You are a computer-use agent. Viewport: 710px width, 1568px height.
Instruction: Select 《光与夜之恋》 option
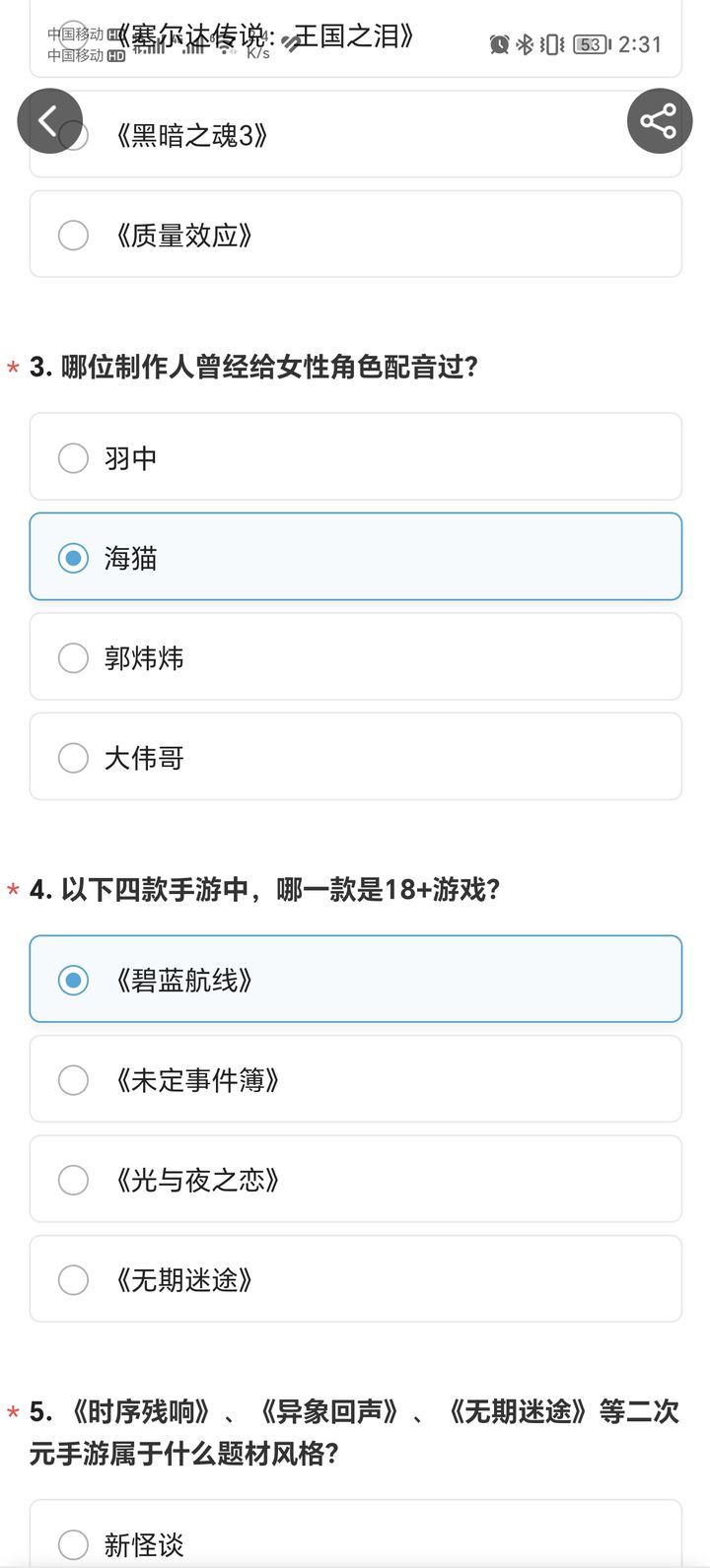click(355, 1179)
